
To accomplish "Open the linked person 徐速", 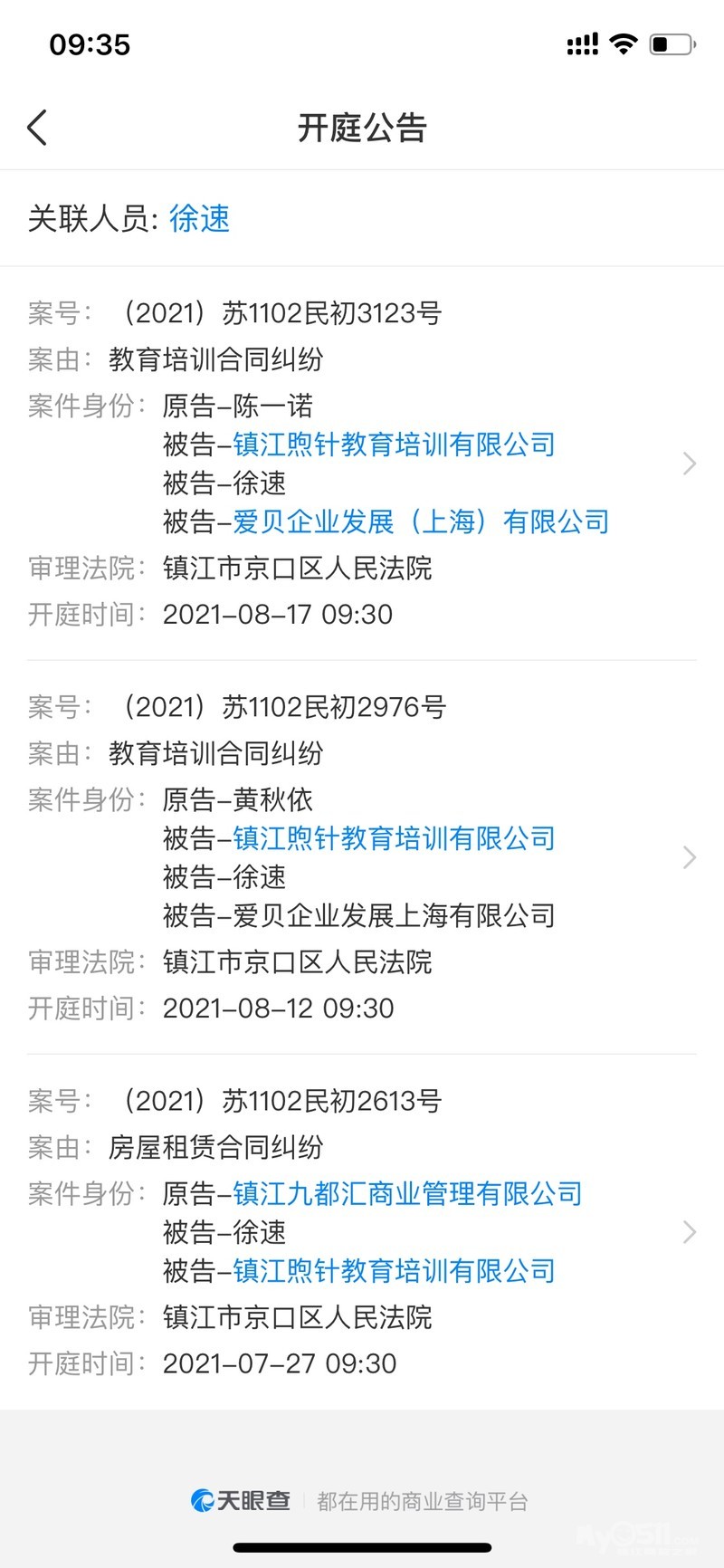I will click(199, 218).
